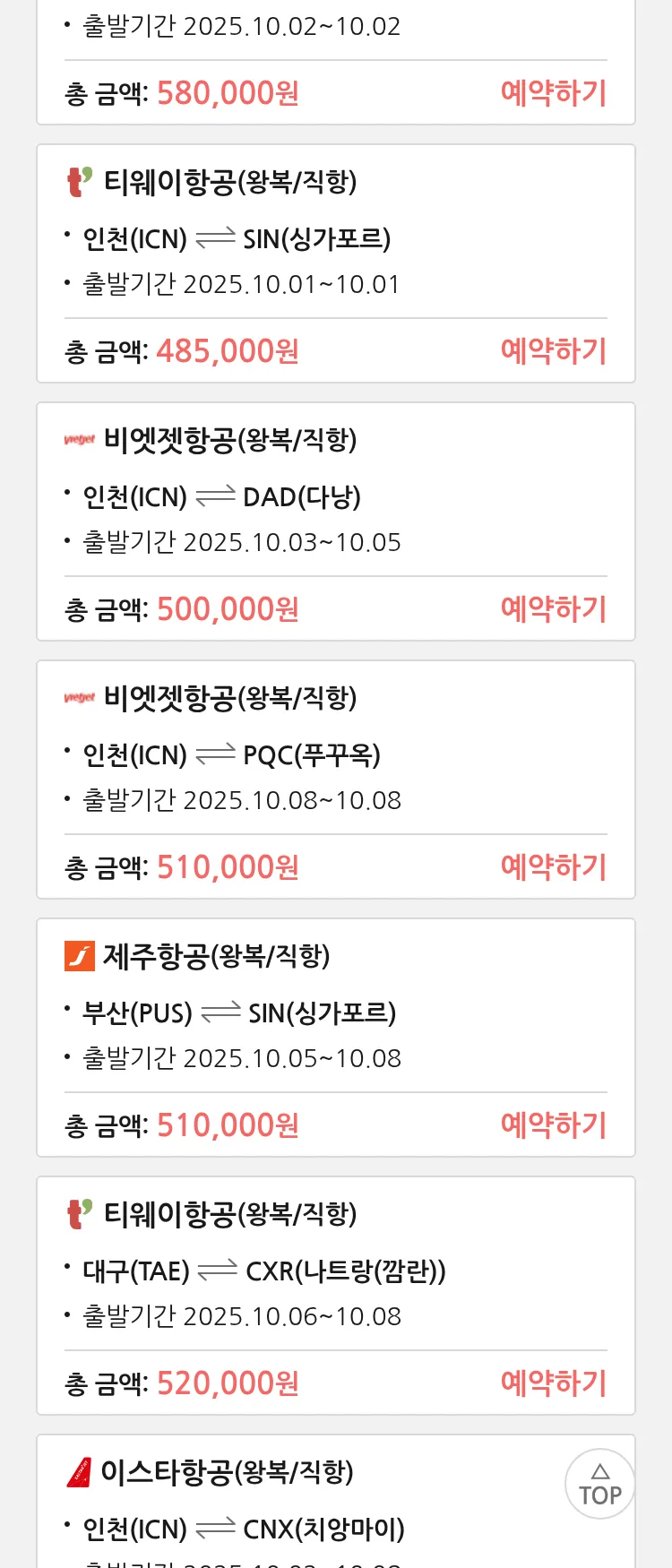Book the 티웨이항공 인천–싱가포르 485,000원 flight
Viewport: 672px width, 1568px height.
coord(553,351)
